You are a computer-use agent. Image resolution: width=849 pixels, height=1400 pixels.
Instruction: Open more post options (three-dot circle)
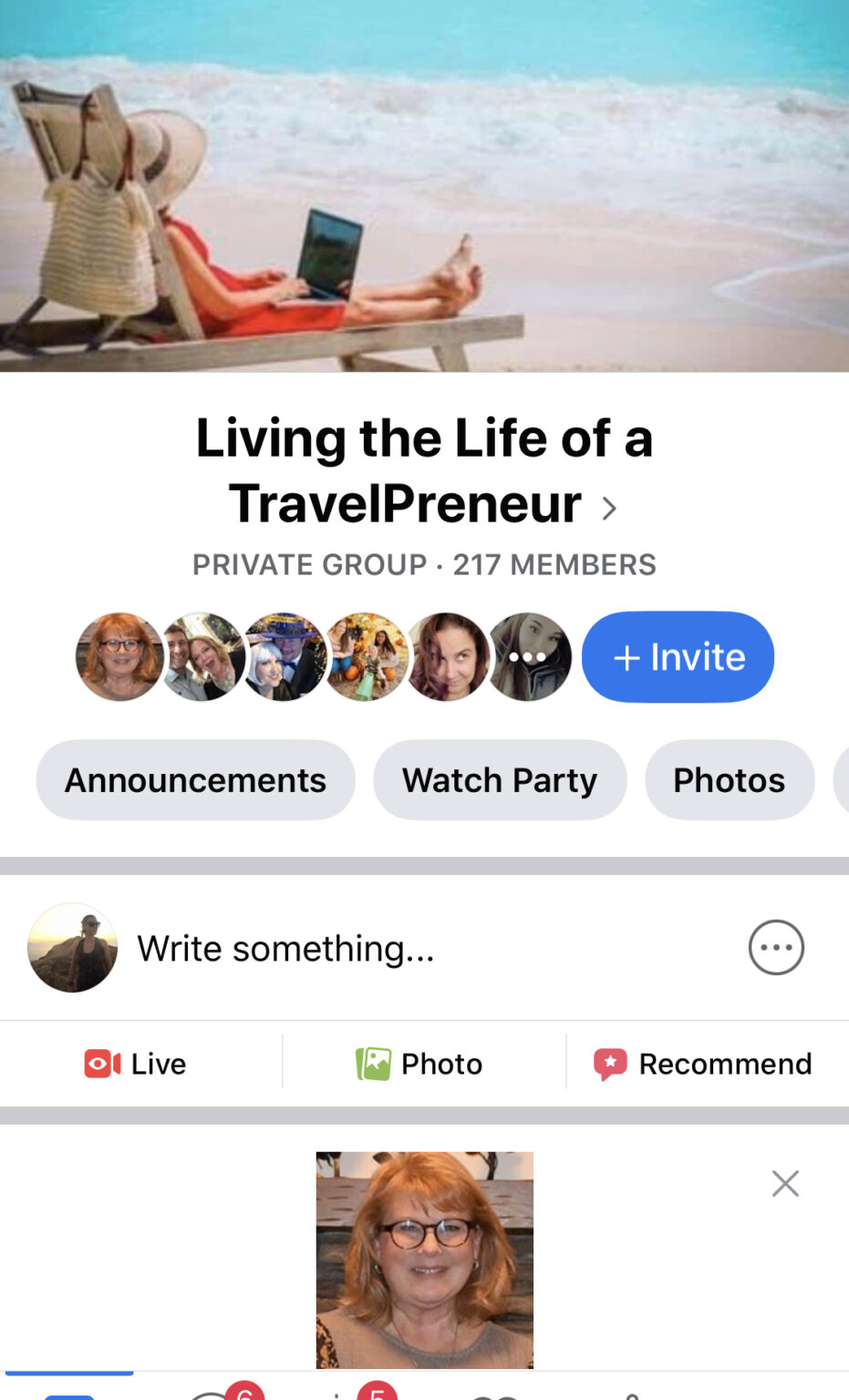[x=776, y=948]
